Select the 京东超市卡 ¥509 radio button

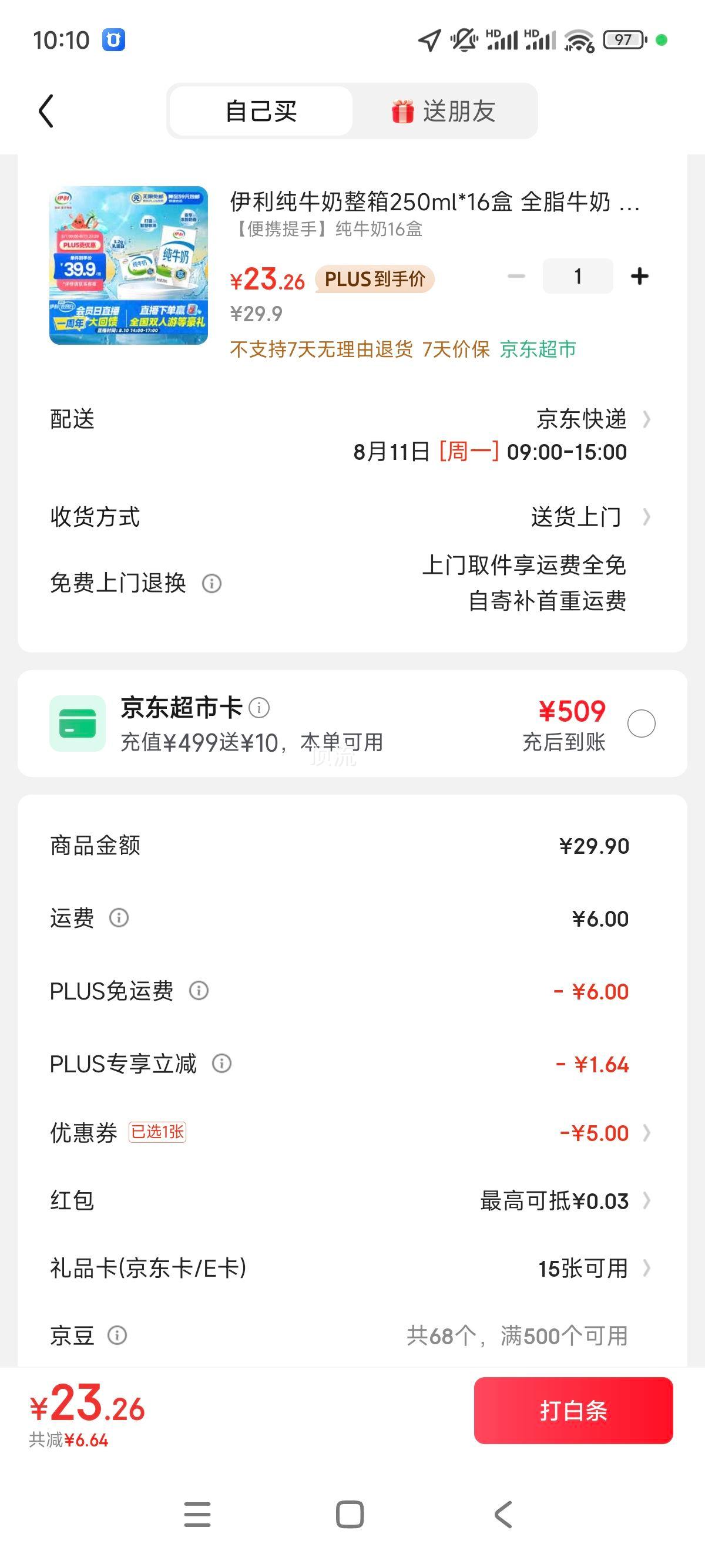click(x=641, y=724)
